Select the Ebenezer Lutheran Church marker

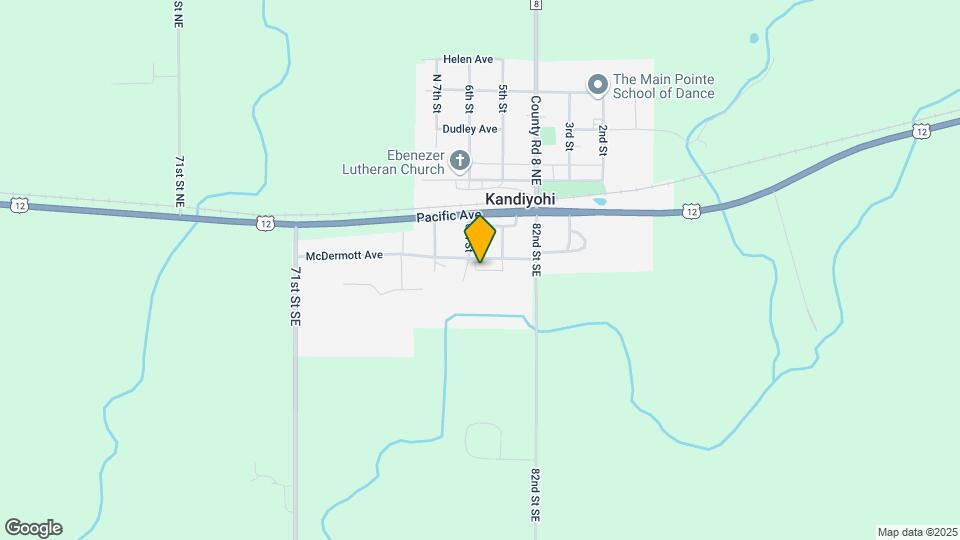[x=459, y=160]
